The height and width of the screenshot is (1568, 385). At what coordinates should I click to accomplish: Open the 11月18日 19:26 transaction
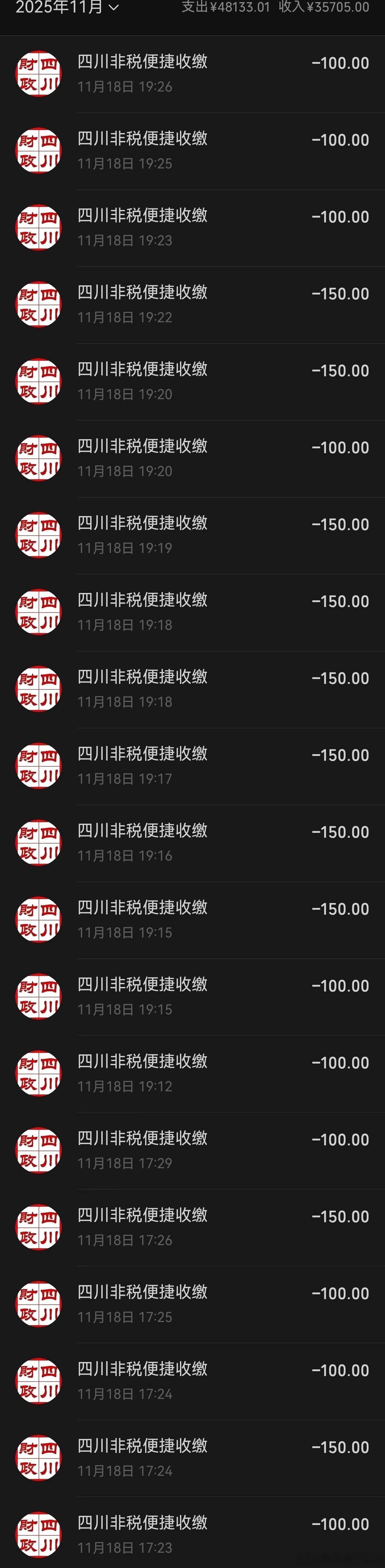click(x=193, y=74)
